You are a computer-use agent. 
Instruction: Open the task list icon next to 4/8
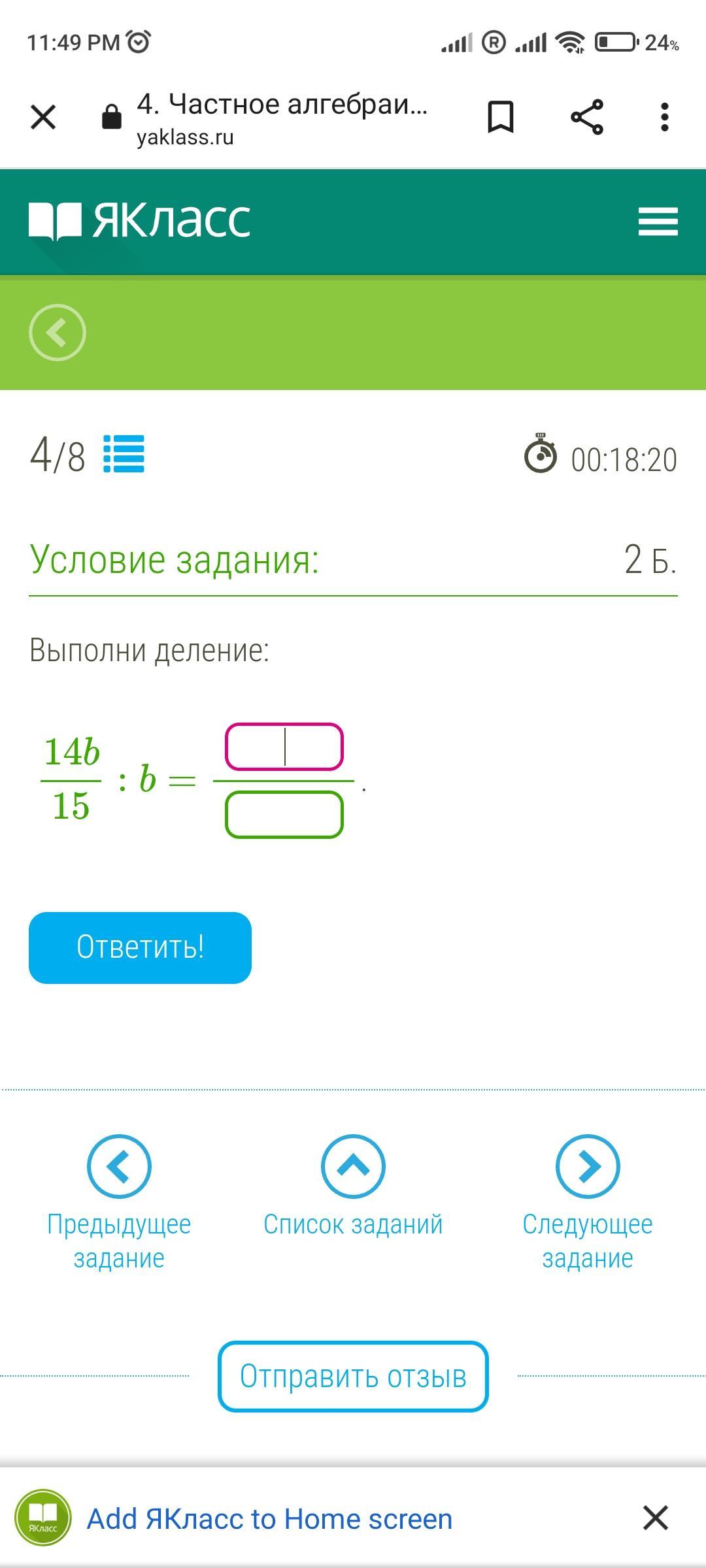tap(124, 454)
